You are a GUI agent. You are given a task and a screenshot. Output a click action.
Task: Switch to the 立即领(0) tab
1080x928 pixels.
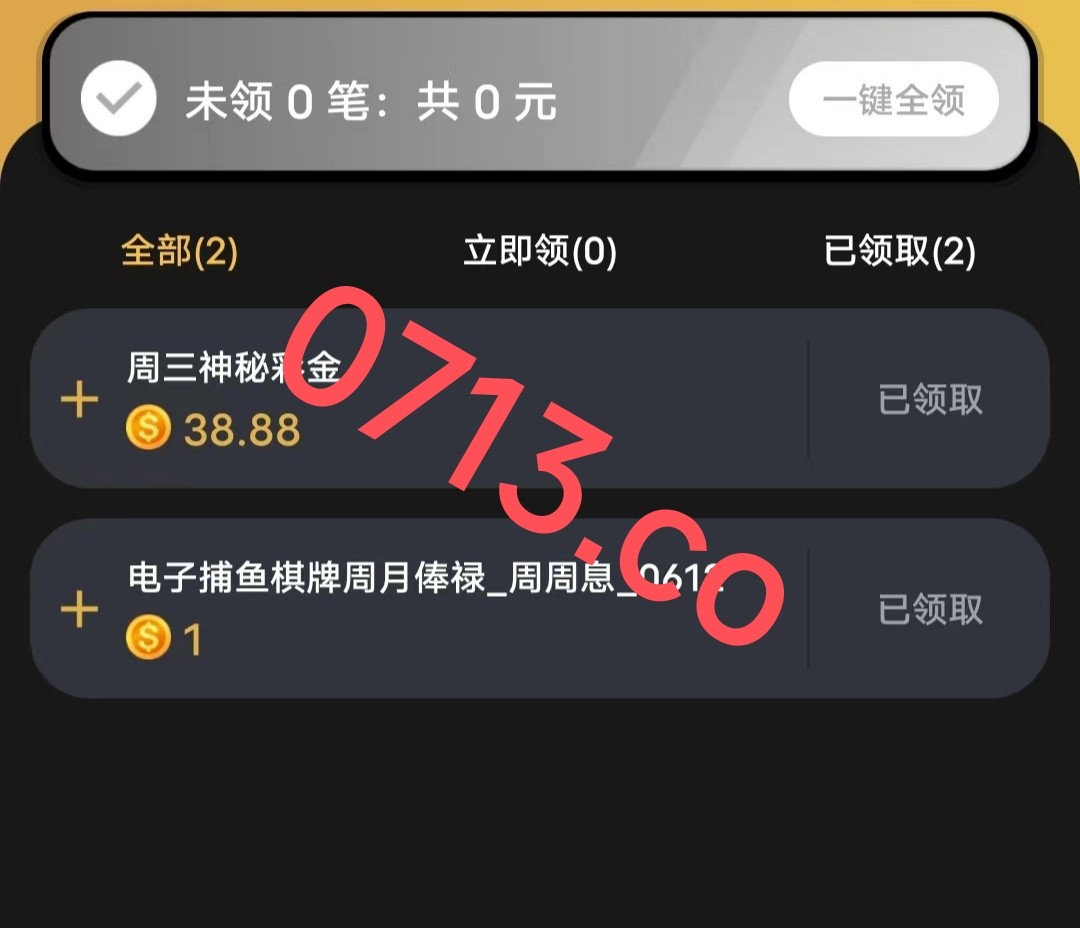coord(539,252)
